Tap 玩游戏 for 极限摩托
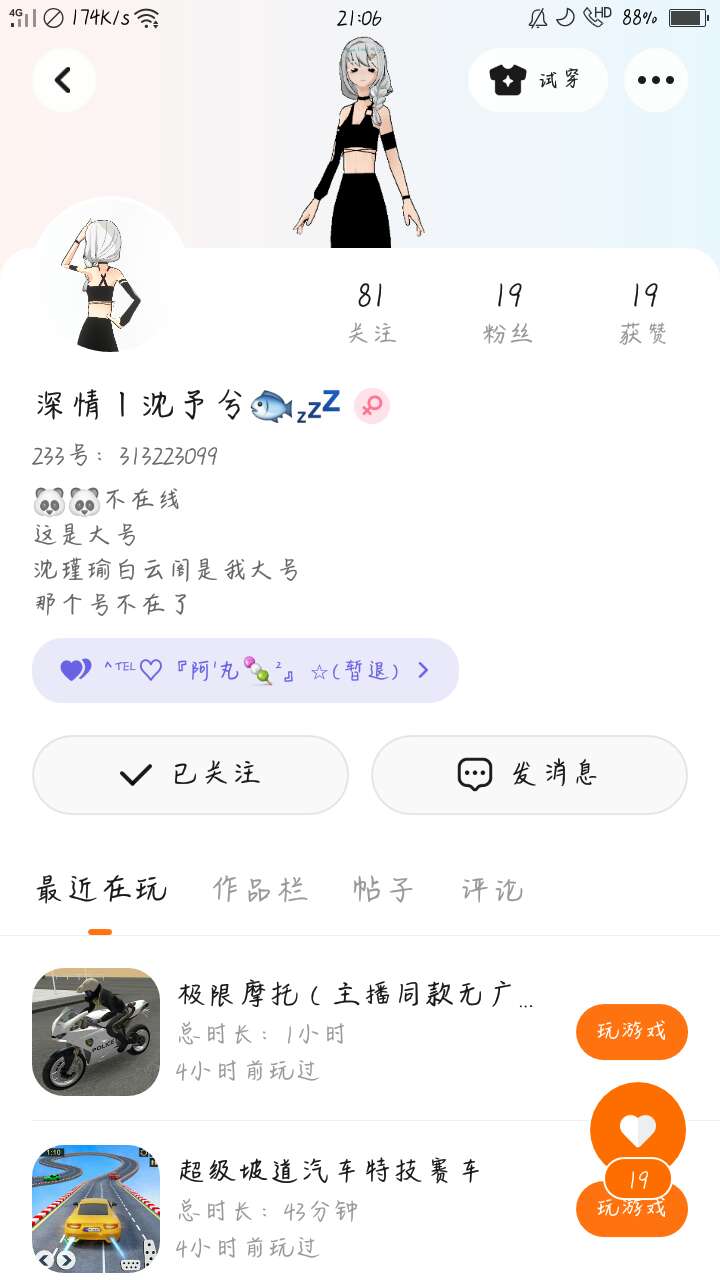 (x=631, y=1031)
